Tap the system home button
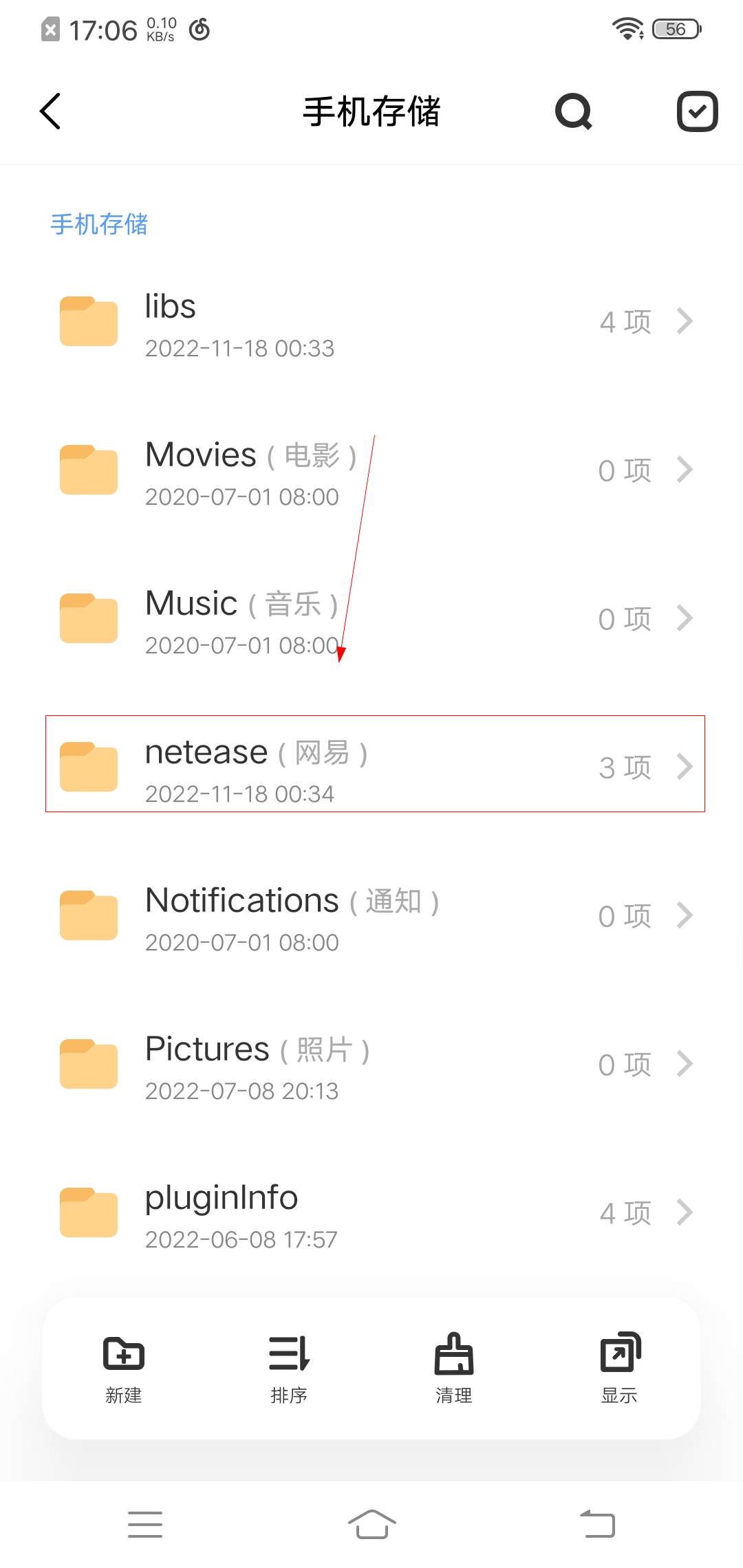This screenshot has width=743, height=1568. coord(371,1524)
